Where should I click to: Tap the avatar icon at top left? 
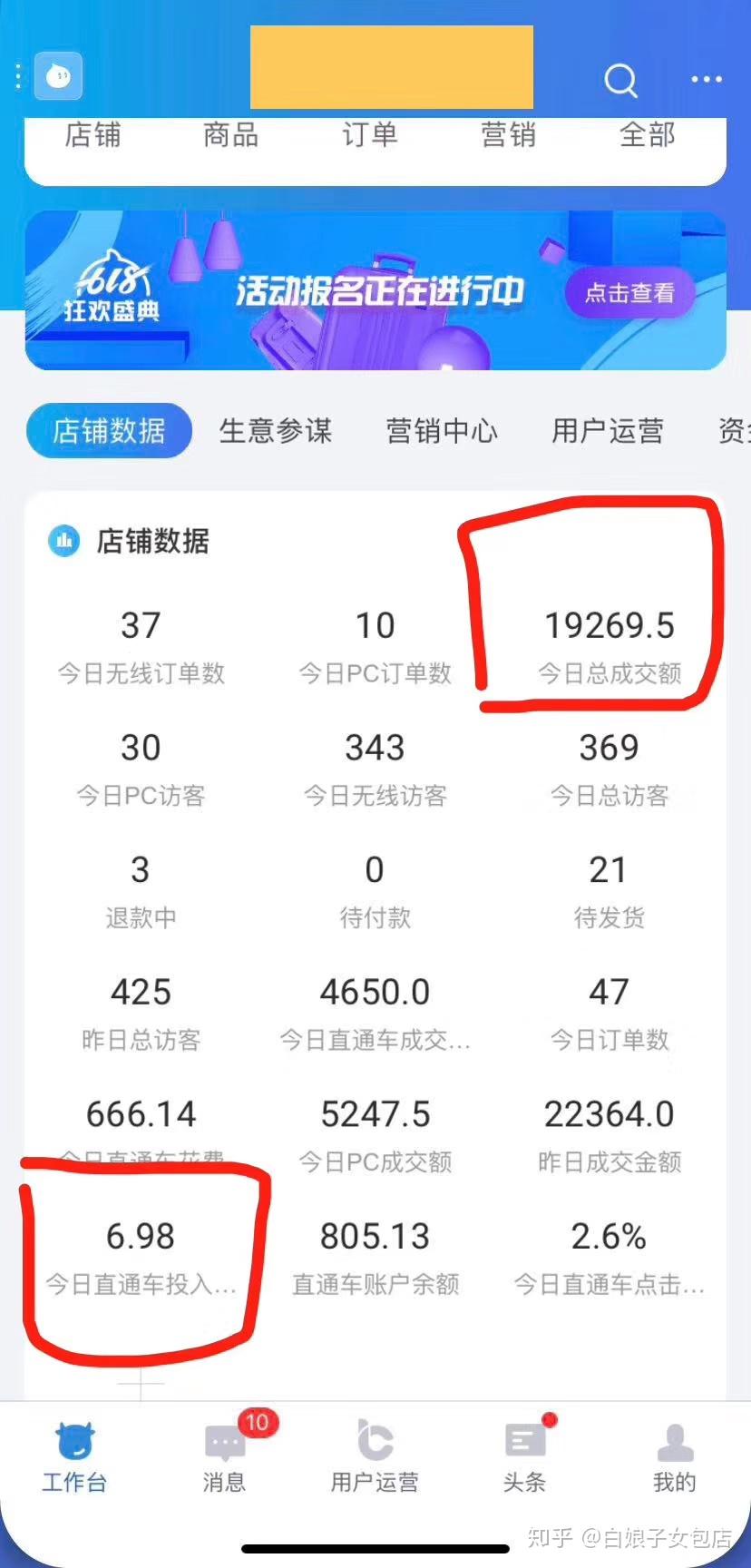click(x=59, y=76)
